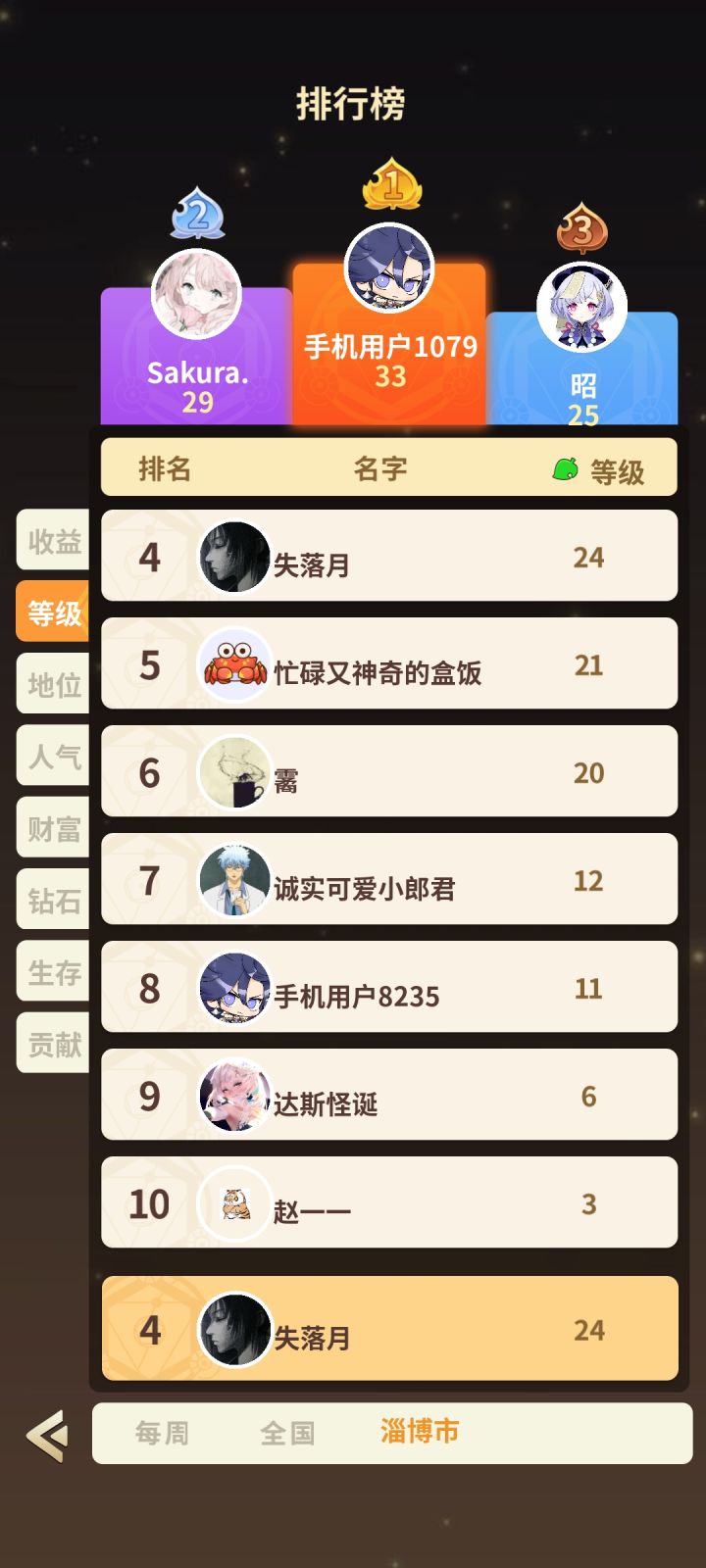This screenshot has height=1568, width=706.
Task: Click the avatar thumbnail of 诚实可爱小郎君
Action: [x=235, y=879]
